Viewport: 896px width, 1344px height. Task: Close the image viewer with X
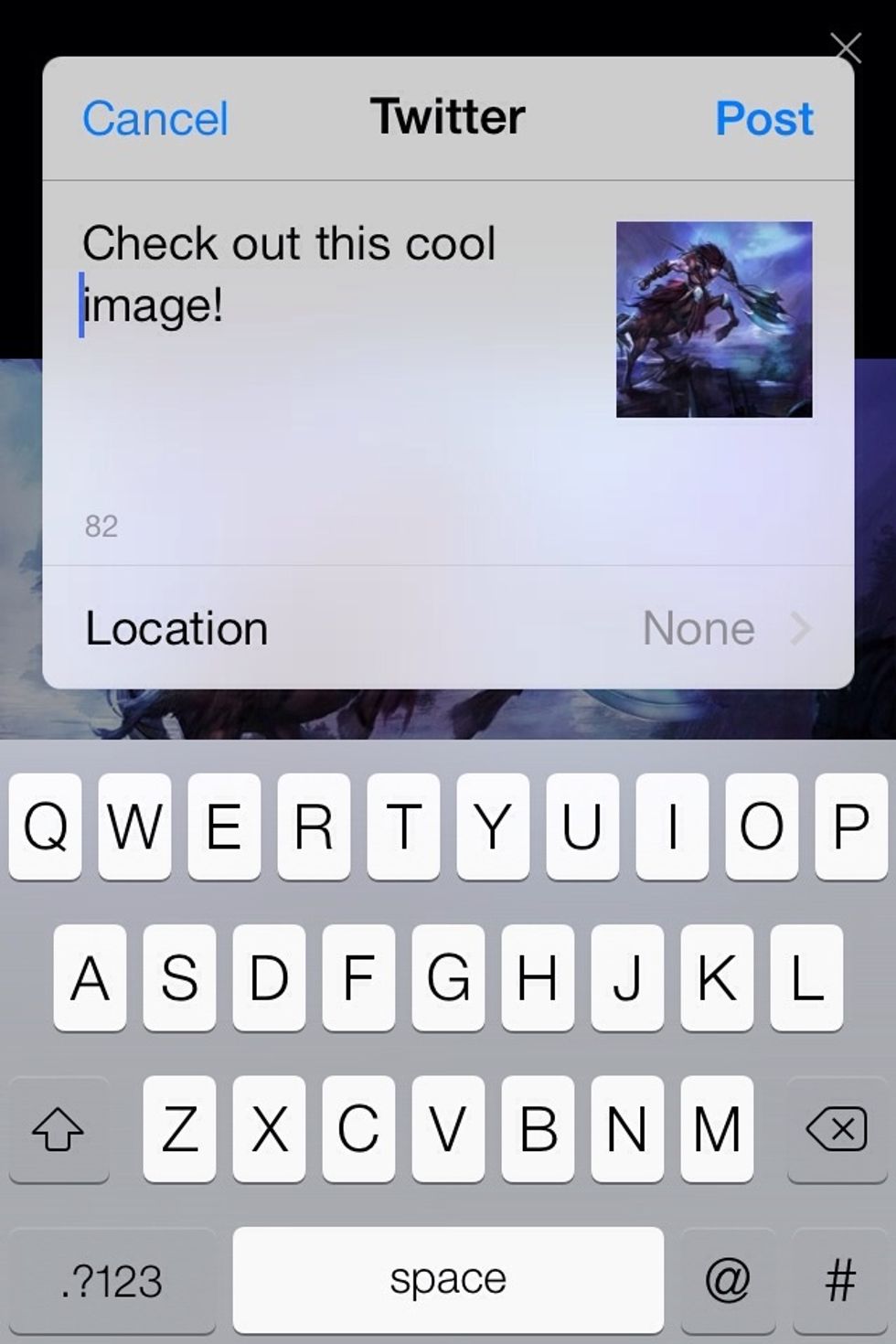click(846, 48)
